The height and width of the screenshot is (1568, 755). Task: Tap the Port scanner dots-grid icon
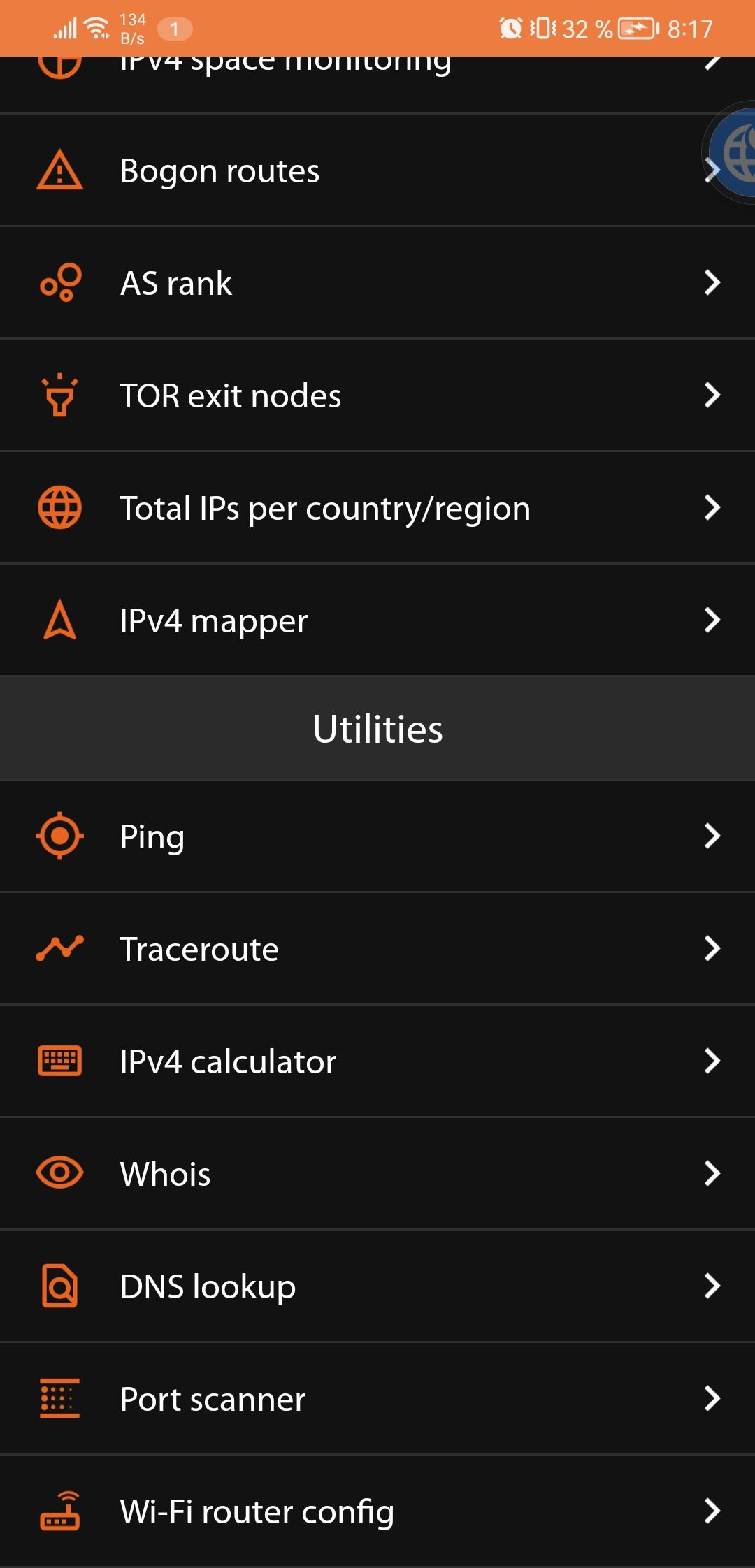pyautogui.click(x=59, y=1398)
